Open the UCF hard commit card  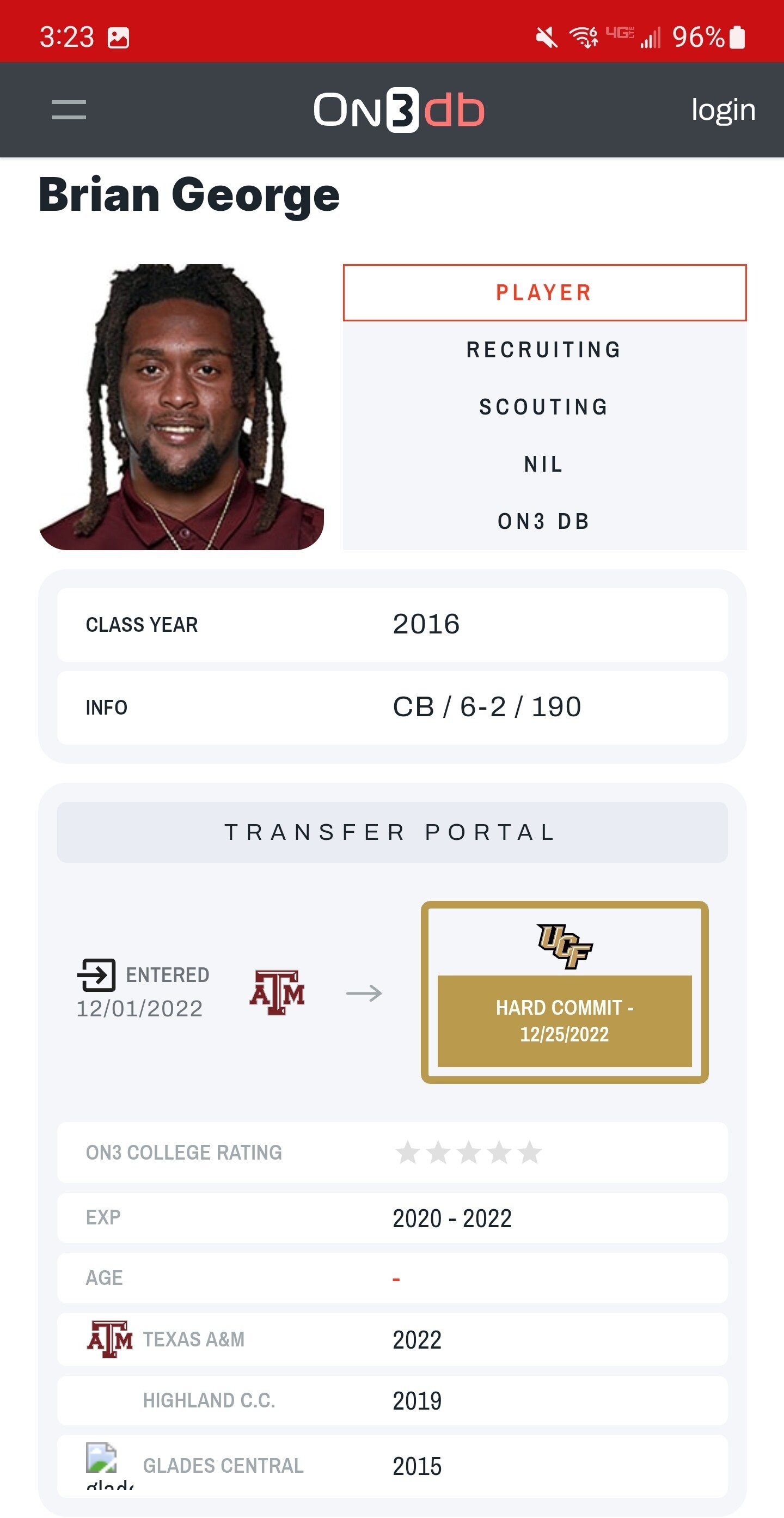(x=564, y=992)
